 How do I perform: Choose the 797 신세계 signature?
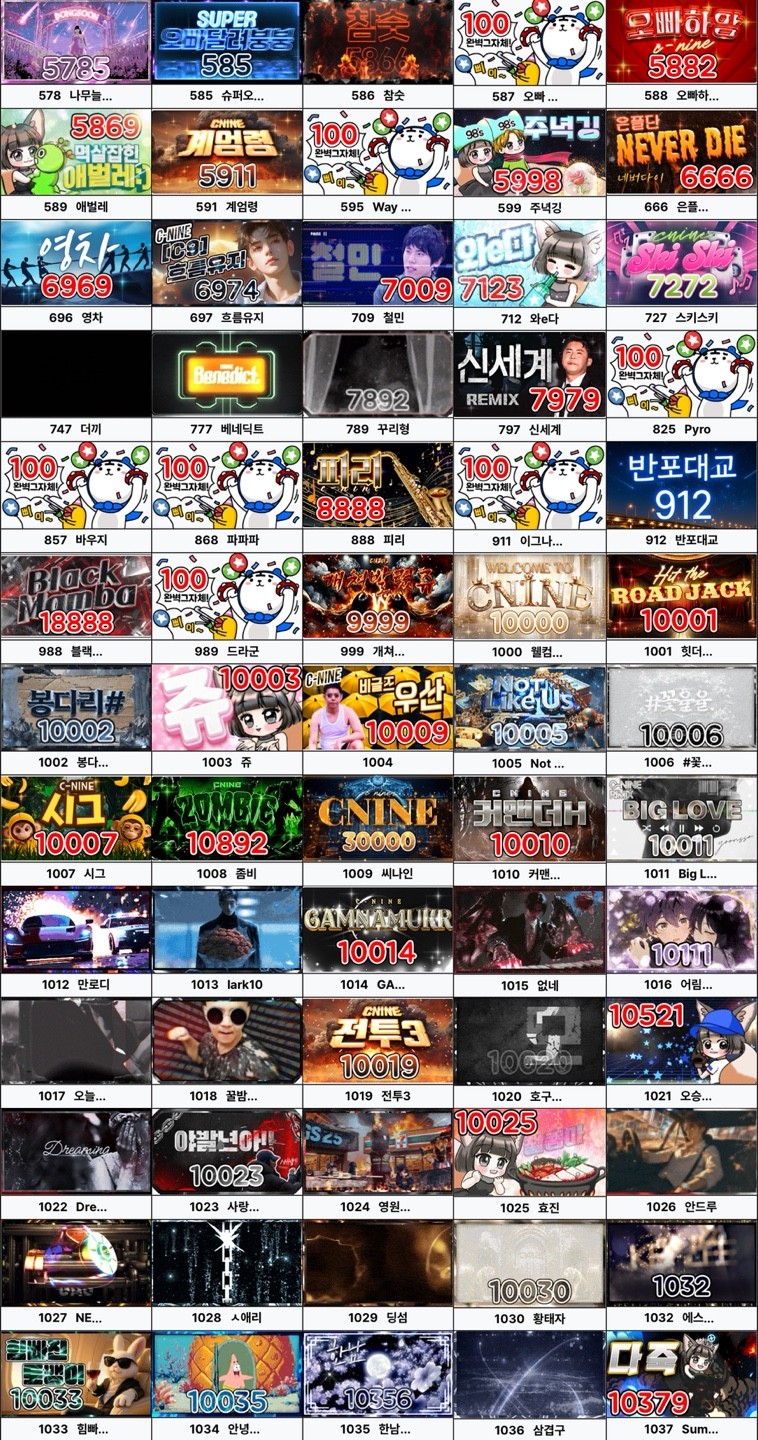pyautogui.click(x=529, y=375)
